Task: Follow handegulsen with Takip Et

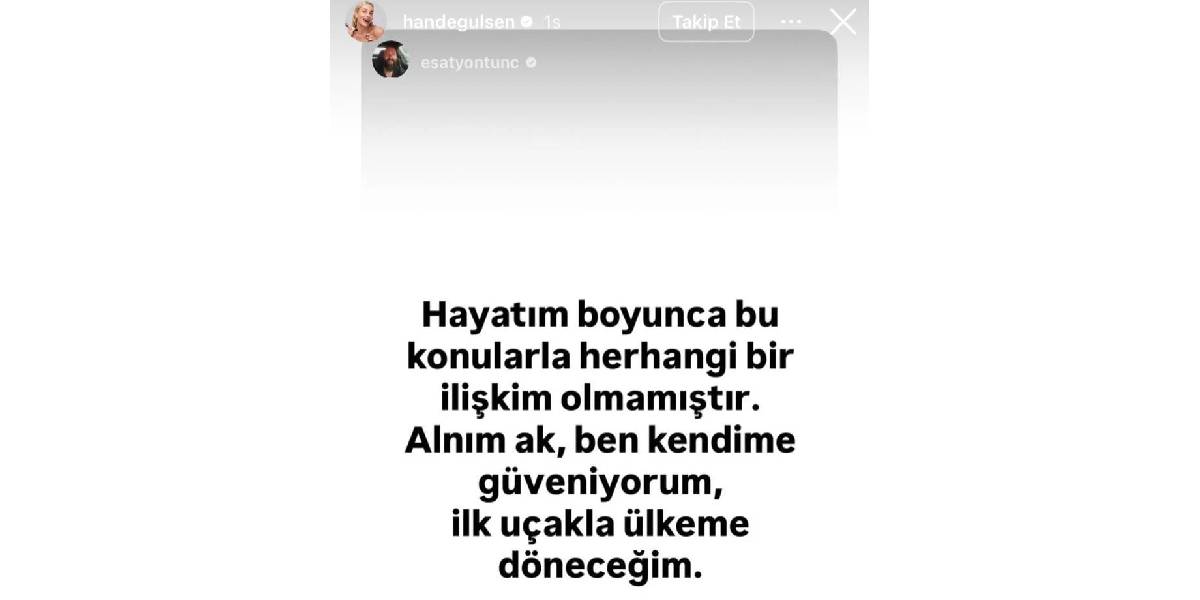Action: pos(706,22)
